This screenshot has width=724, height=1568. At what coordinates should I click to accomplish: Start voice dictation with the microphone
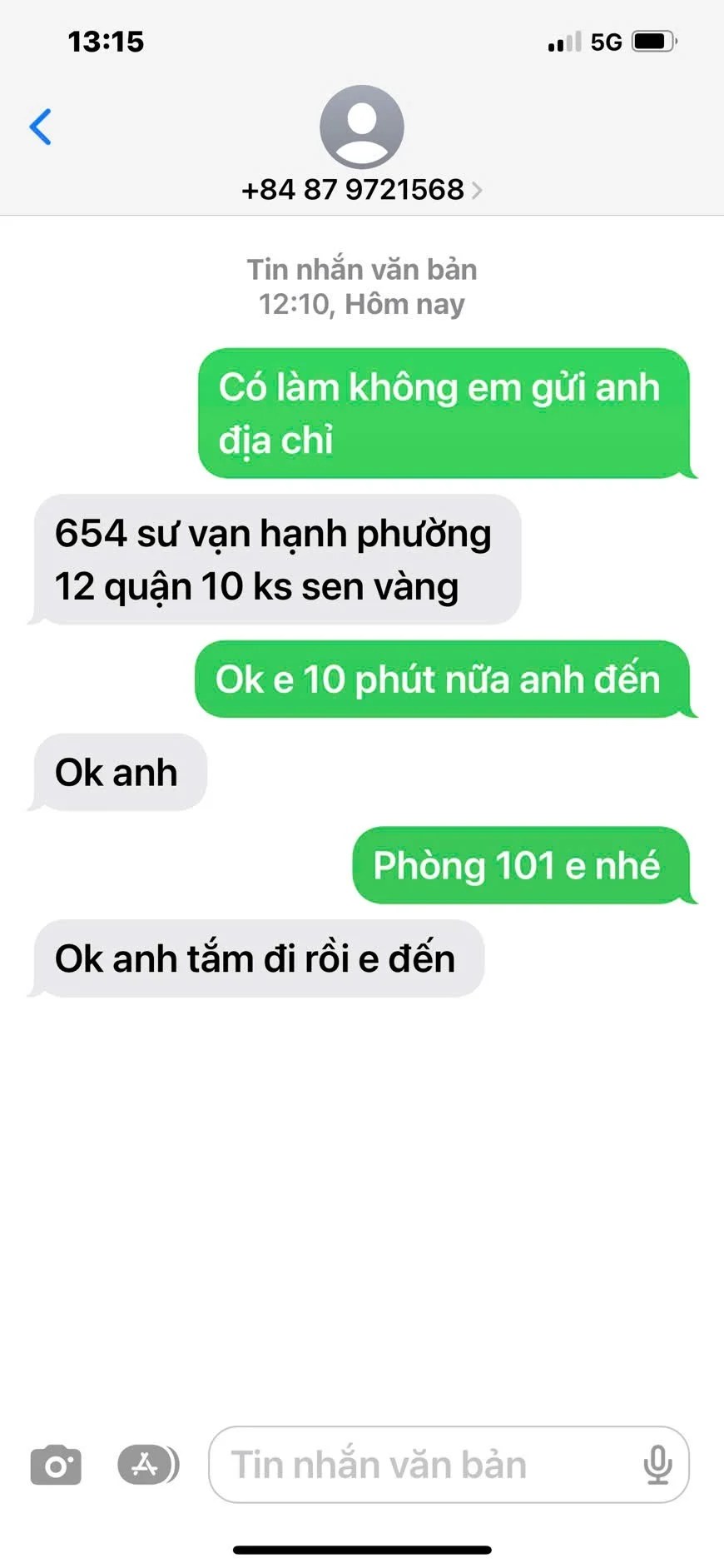click(x=657, y=1464)
